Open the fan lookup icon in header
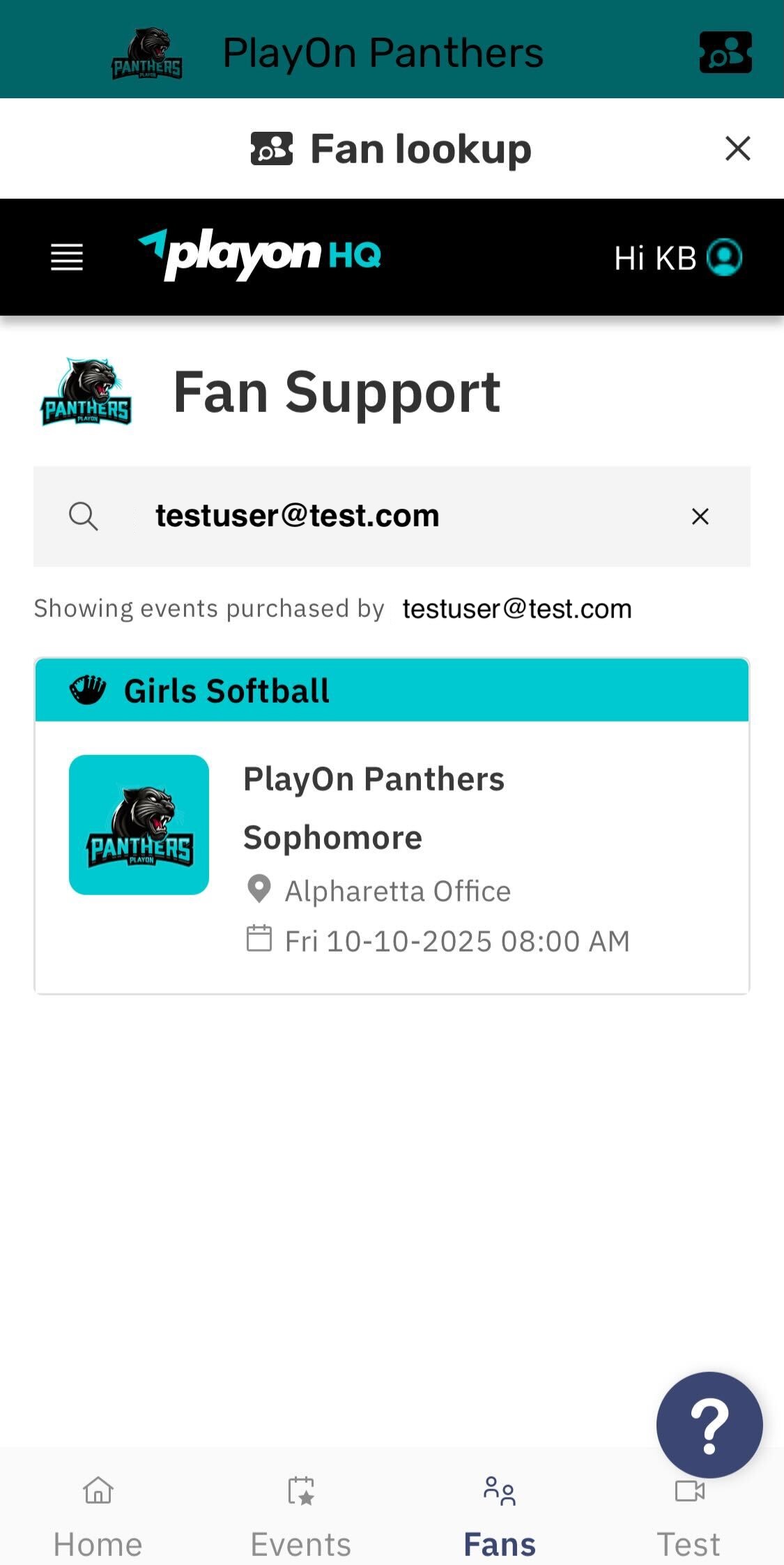This screenshot has height=1565, width=784. tap(725, 52)
